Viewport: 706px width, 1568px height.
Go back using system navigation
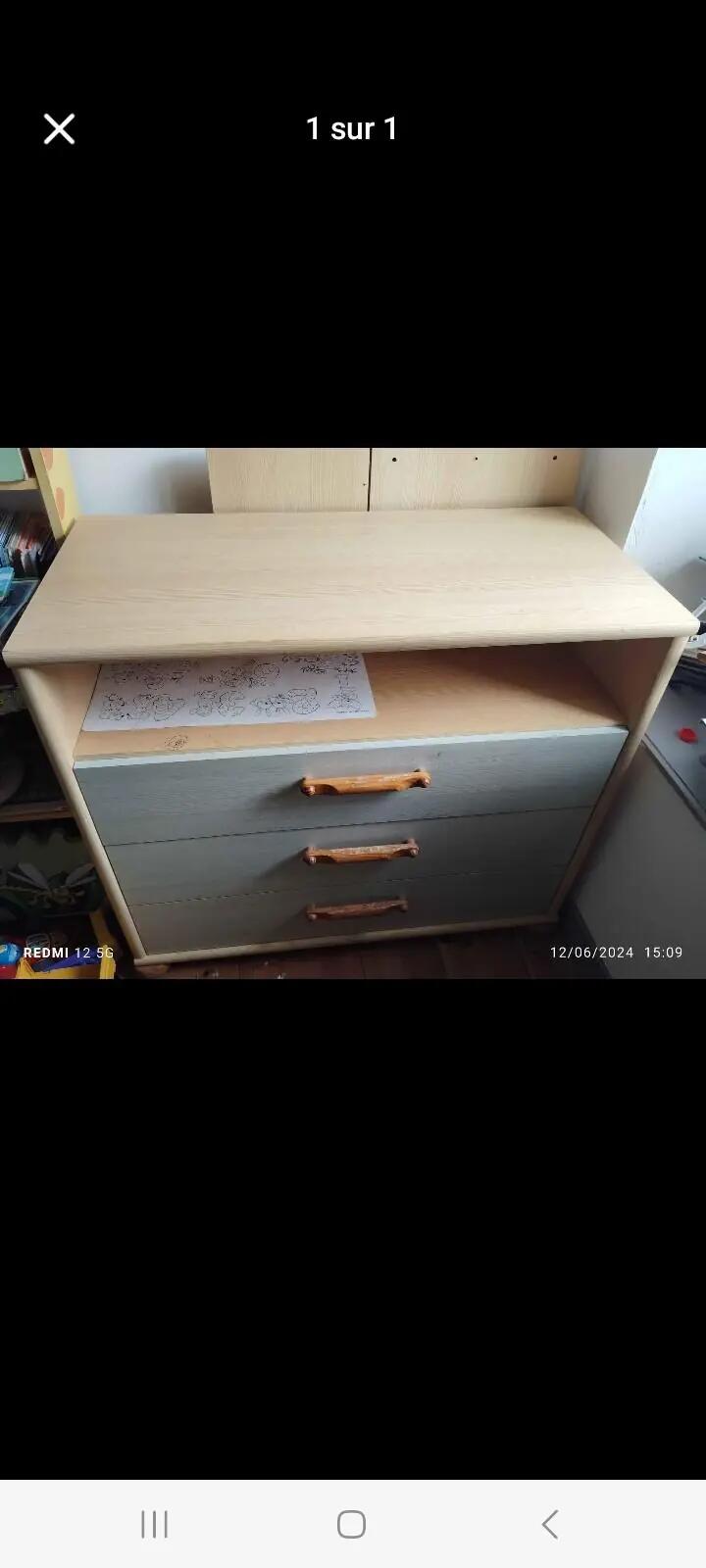coord(550,1524)
